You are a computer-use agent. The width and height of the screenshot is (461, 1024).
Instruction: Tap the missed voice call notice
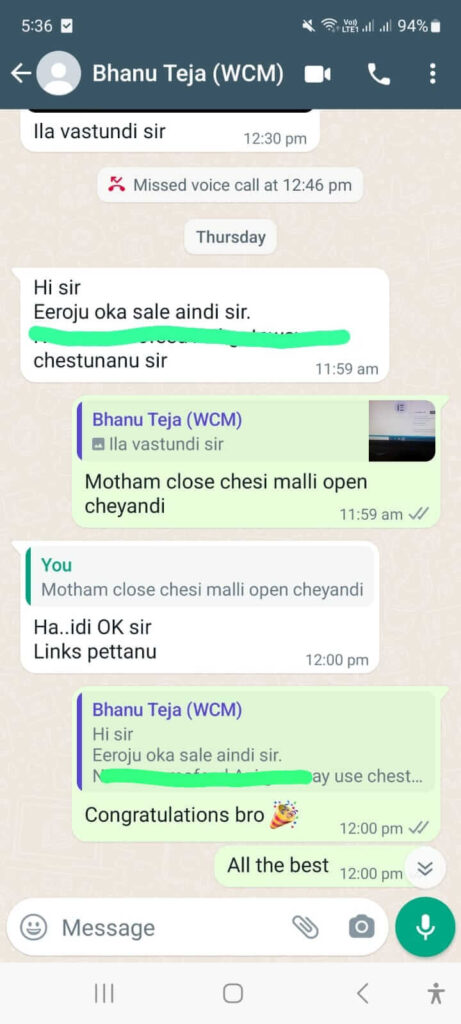[x=230, y=185]
